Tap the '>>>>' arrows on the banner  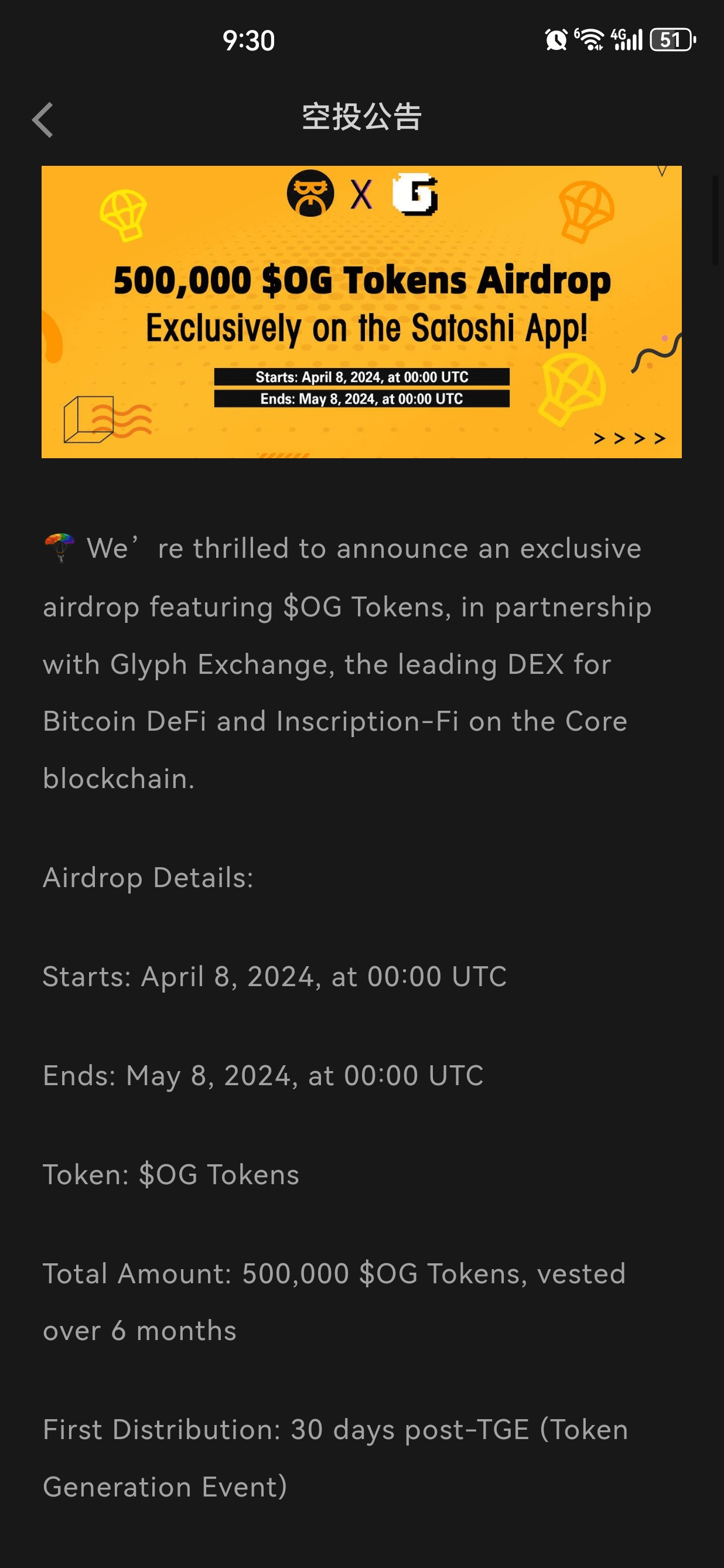pos(629,437)
